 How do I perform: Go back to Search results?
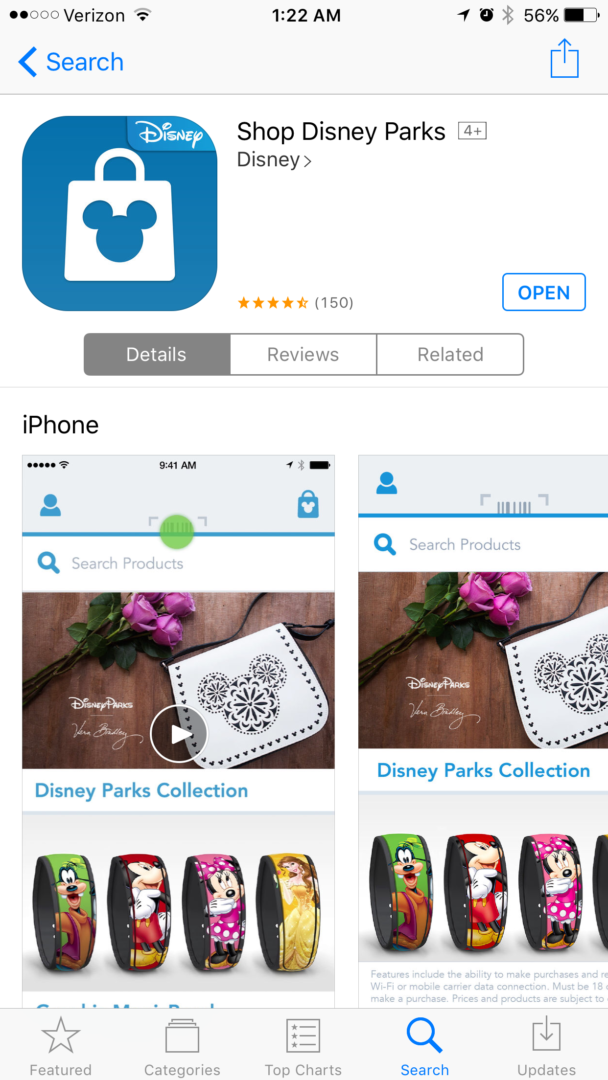71,62
